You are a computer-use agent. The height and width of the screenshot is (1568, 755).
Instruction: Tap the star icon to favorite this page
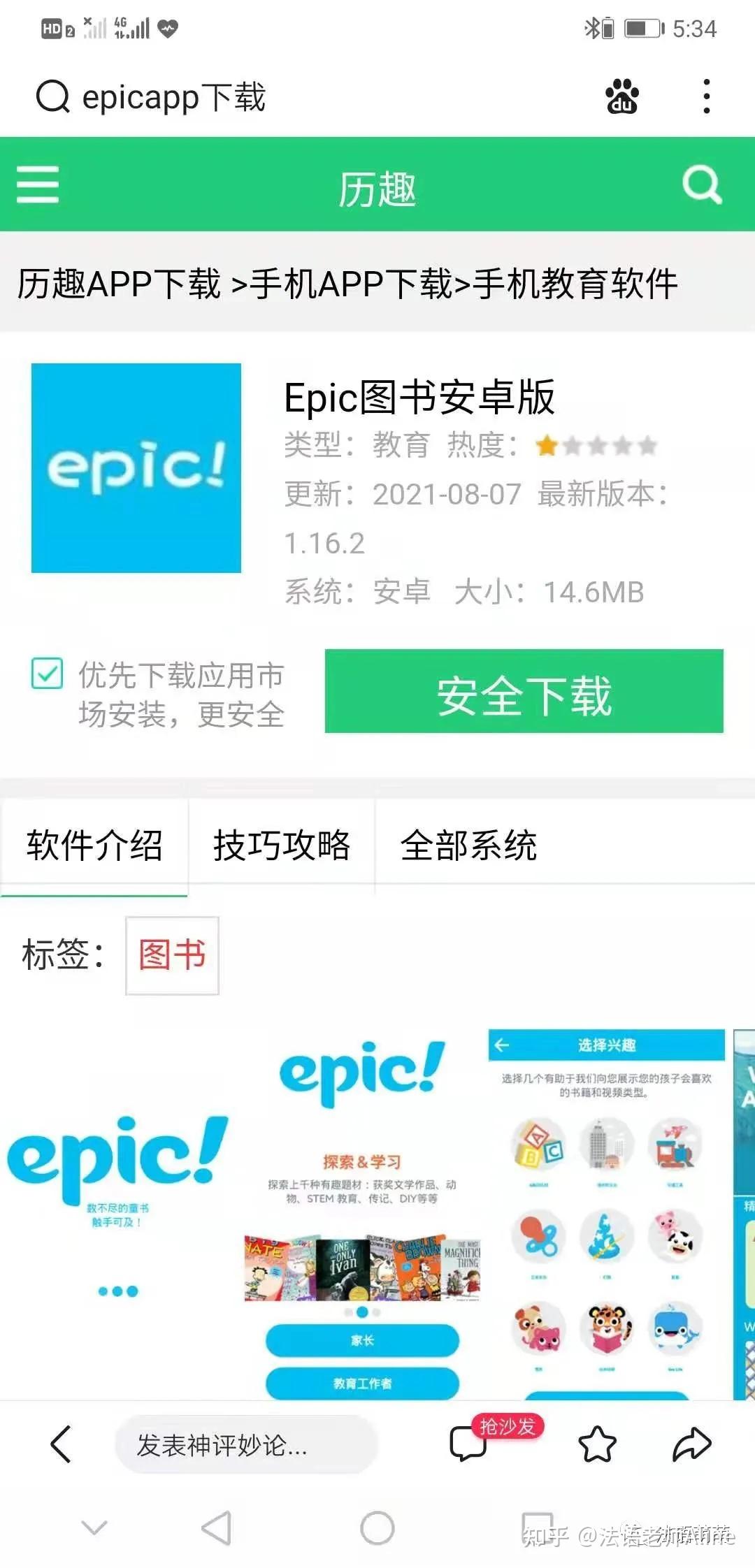point(595,1444)
